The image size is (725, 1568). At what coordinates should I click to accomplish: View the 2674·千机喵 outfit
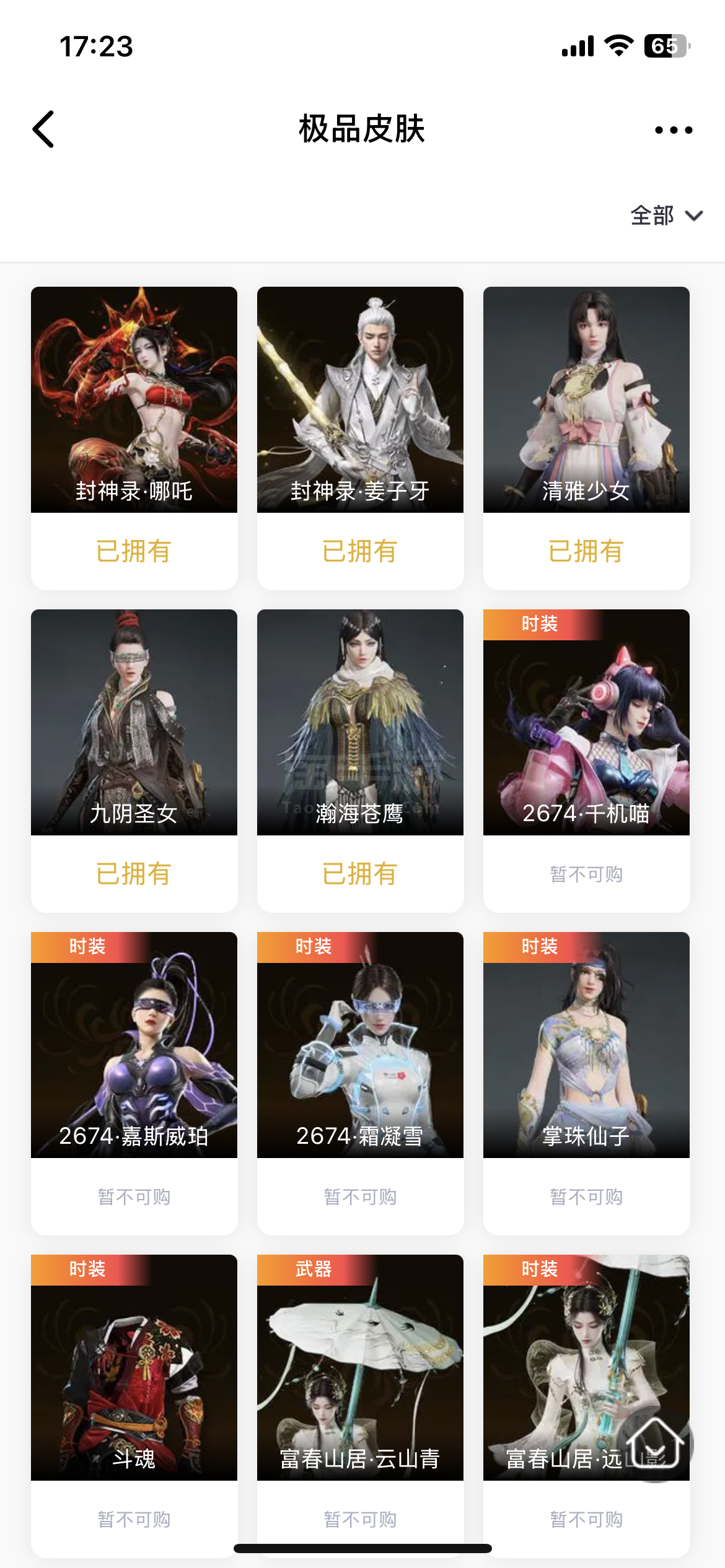pos(586,723)
